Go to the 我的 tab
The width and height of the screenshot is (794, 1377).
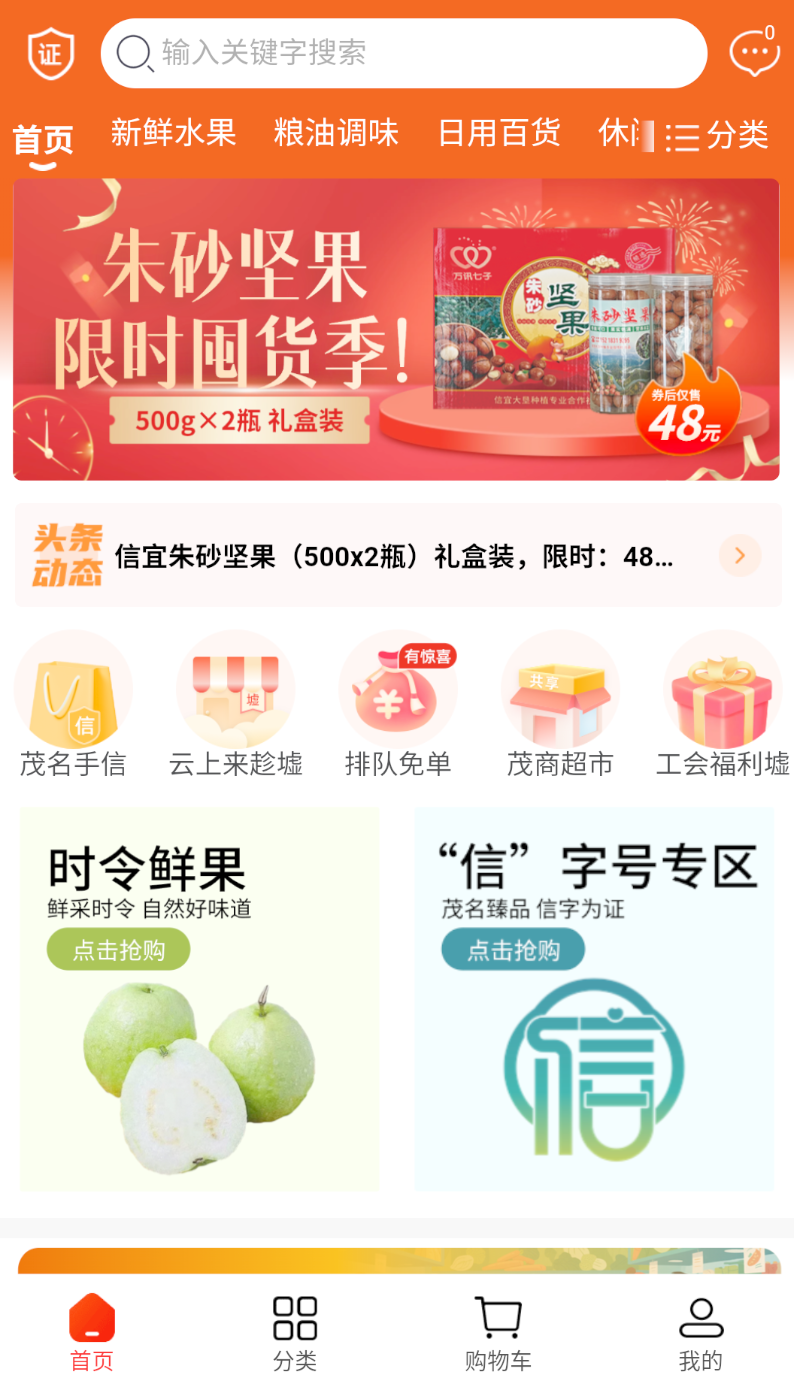point(700,1333)
